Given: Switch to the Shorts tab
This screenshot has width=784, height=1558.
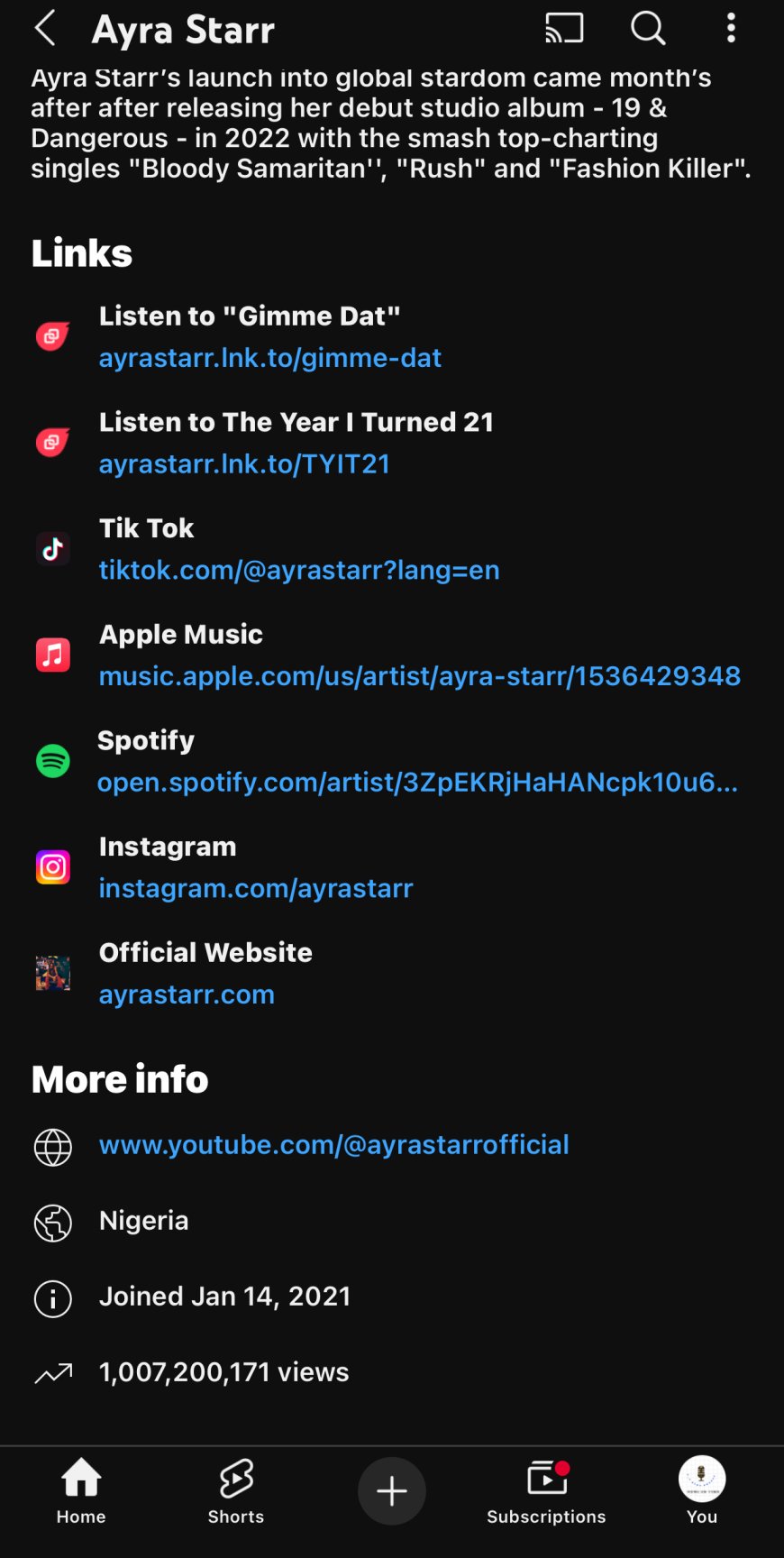Looking at the screenshot, I should 236,1491.
